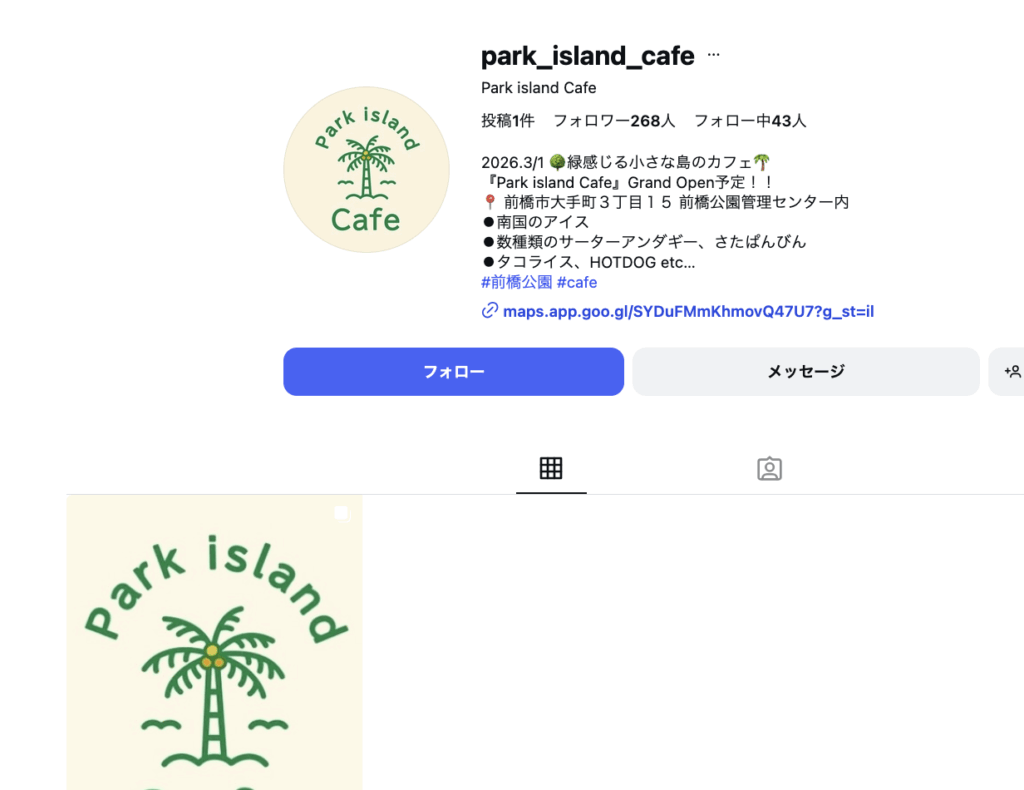This screenshot has width=1024, height=790.
Task: Switch to the posts grid tab
Action: point(551,468)
